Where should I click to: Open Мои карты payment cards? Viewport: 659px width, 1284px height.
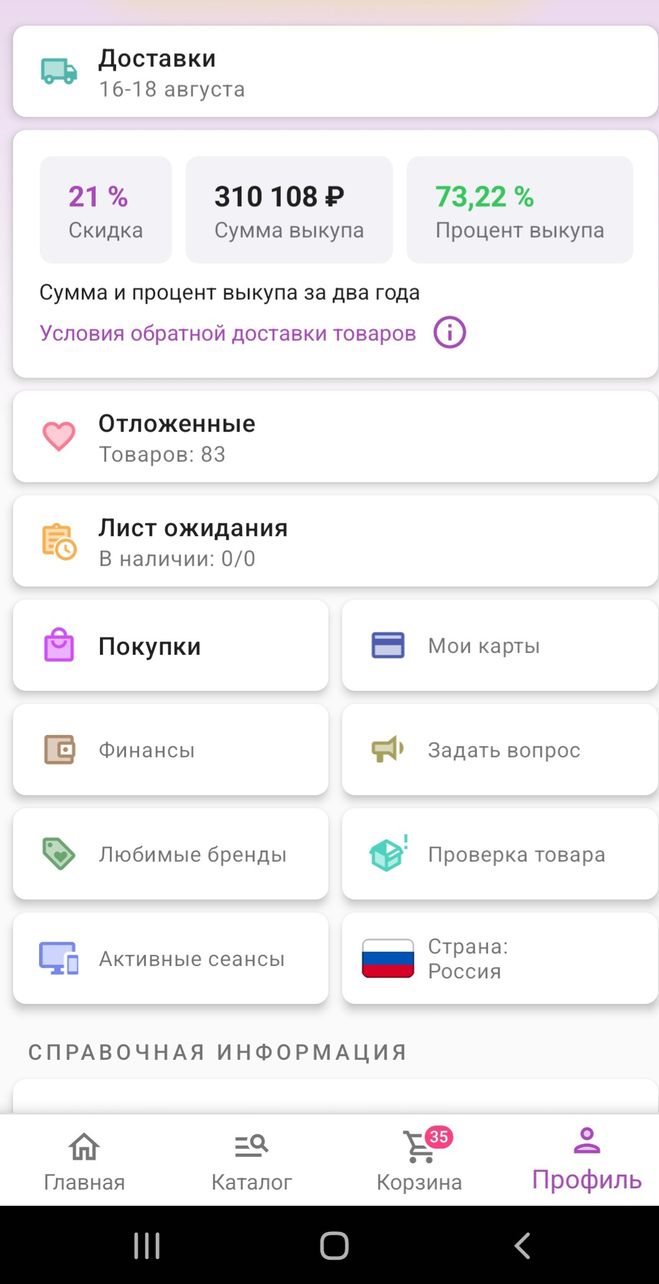click(499, 646)
